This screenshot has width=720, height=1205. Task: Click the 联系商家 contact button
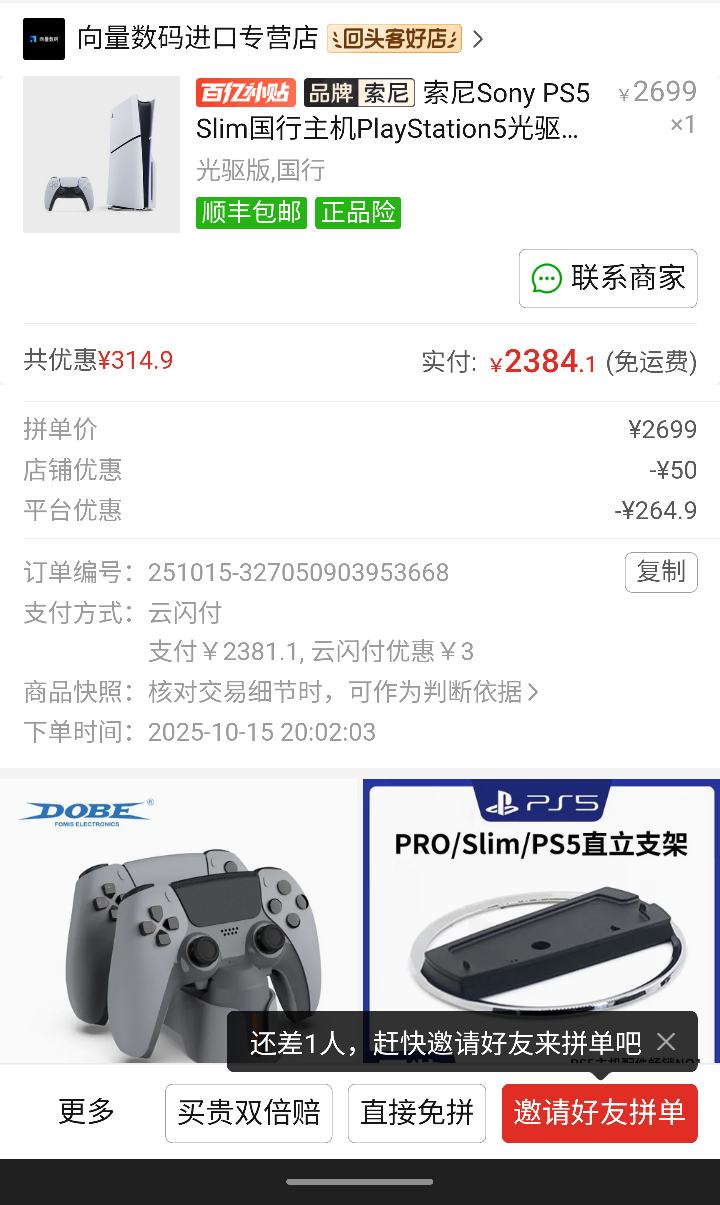coord(607,279)
